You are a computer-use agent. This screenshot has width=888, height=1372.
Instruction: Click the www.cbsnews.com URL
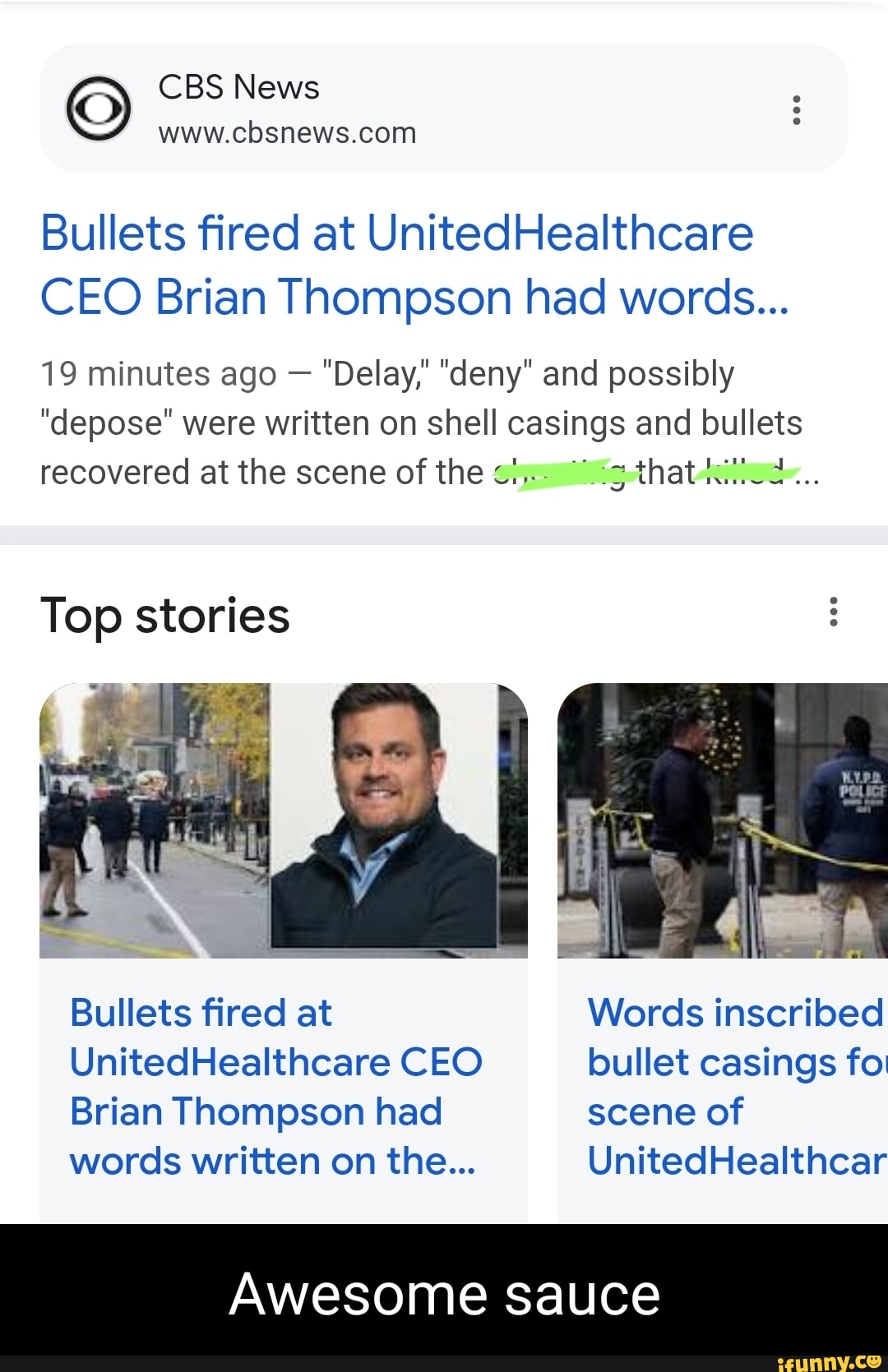[284, 133]
